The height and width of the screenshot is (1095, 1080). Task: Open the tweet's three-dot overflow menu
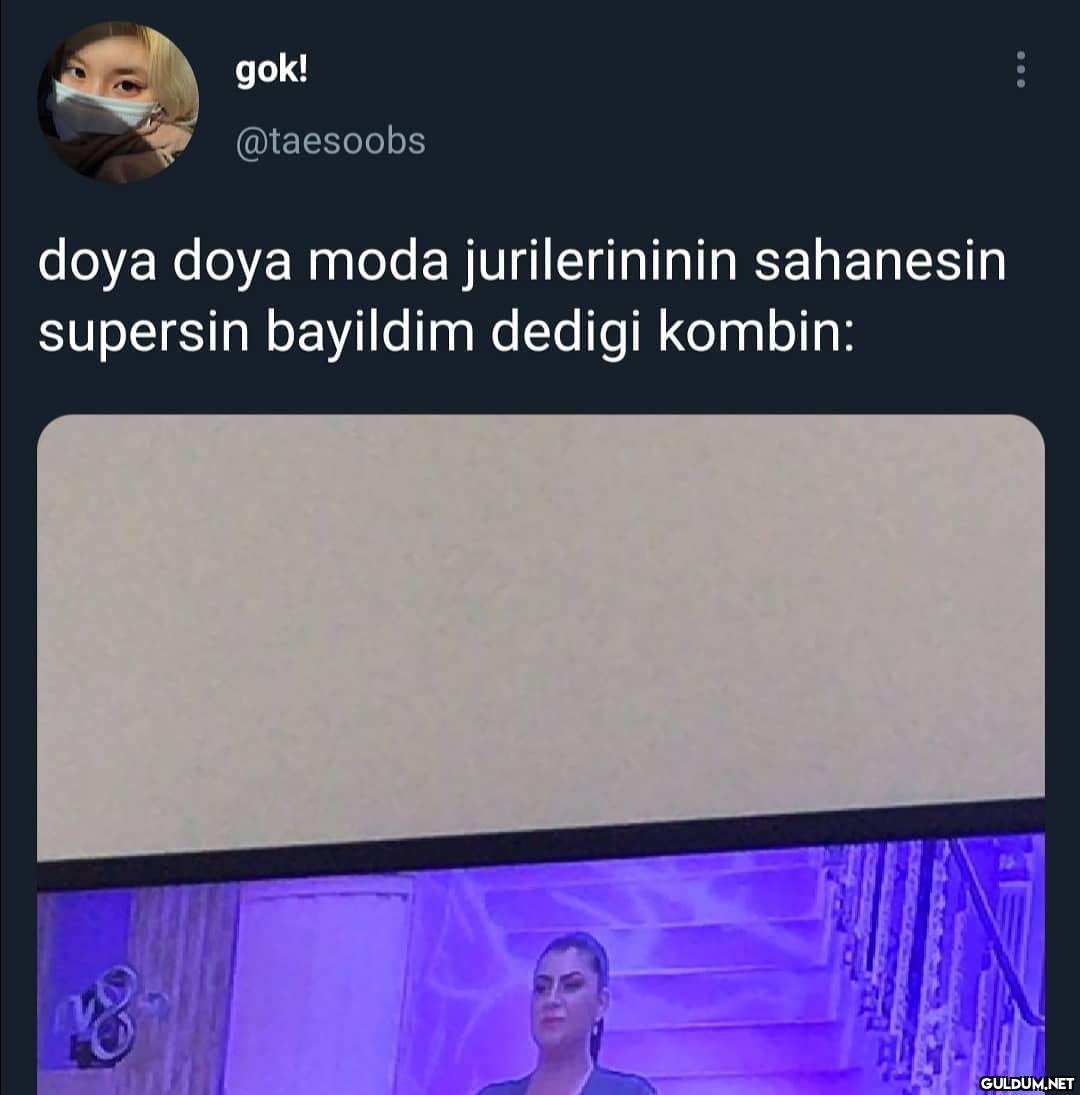point(1020,70)
